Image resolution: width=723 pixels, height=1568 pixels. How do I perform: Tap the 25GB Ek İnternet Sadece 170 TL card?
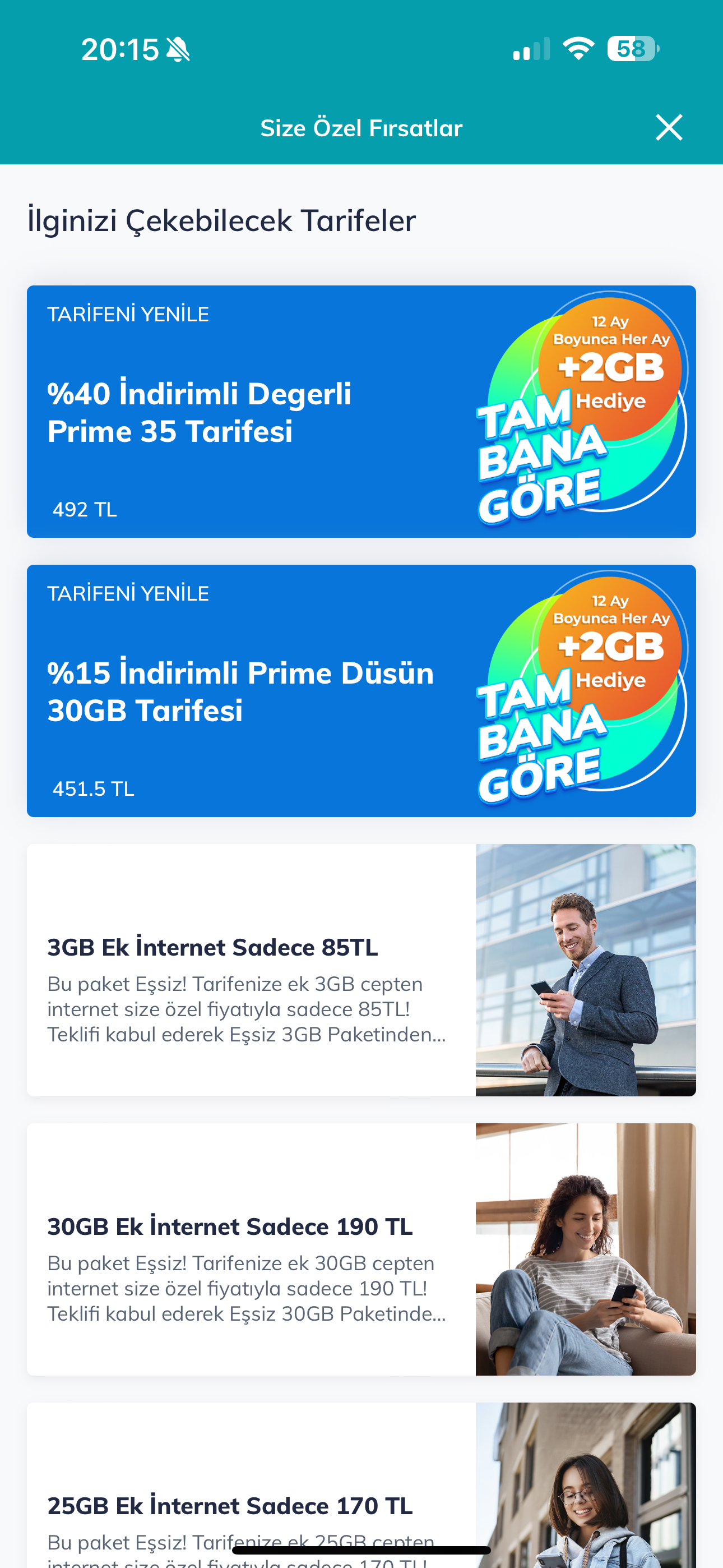[x=361, y=1485]
